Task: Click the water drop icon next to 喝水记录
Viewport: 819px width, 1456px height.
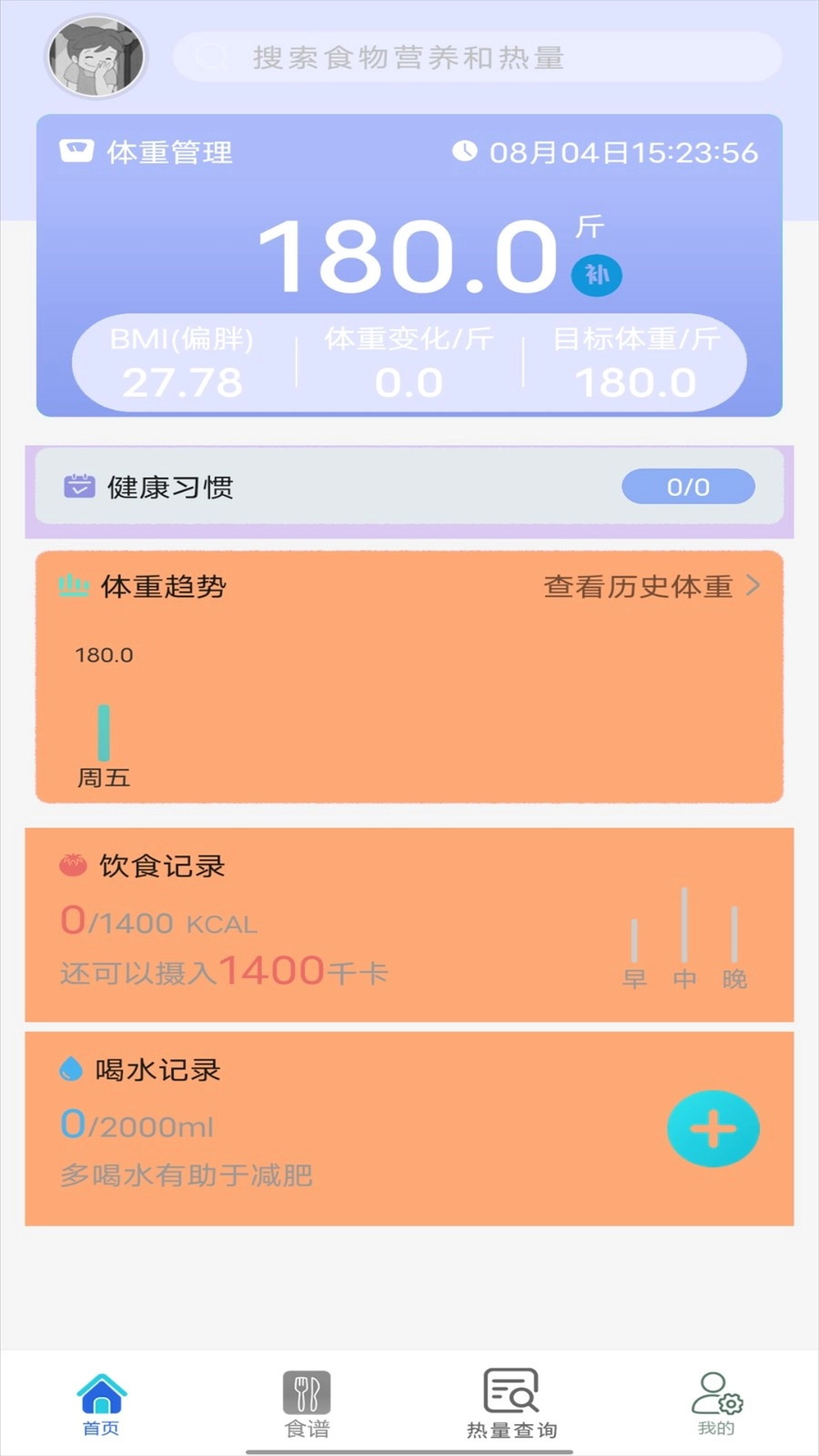Action: tap(71, 1068)
